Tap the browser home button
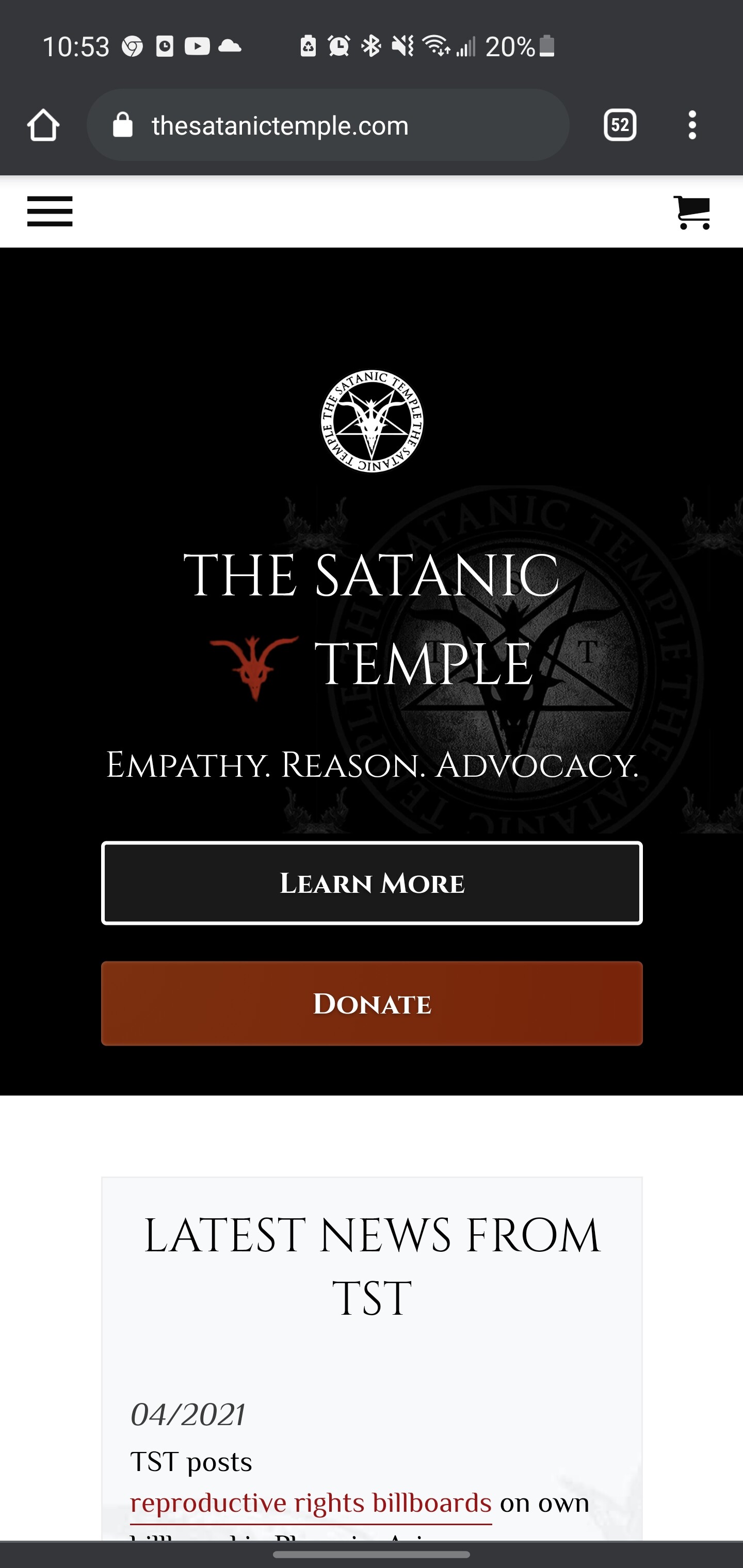Image resolution: width=743 pixels, height=1568 pixels. click(x=43, y=125)
